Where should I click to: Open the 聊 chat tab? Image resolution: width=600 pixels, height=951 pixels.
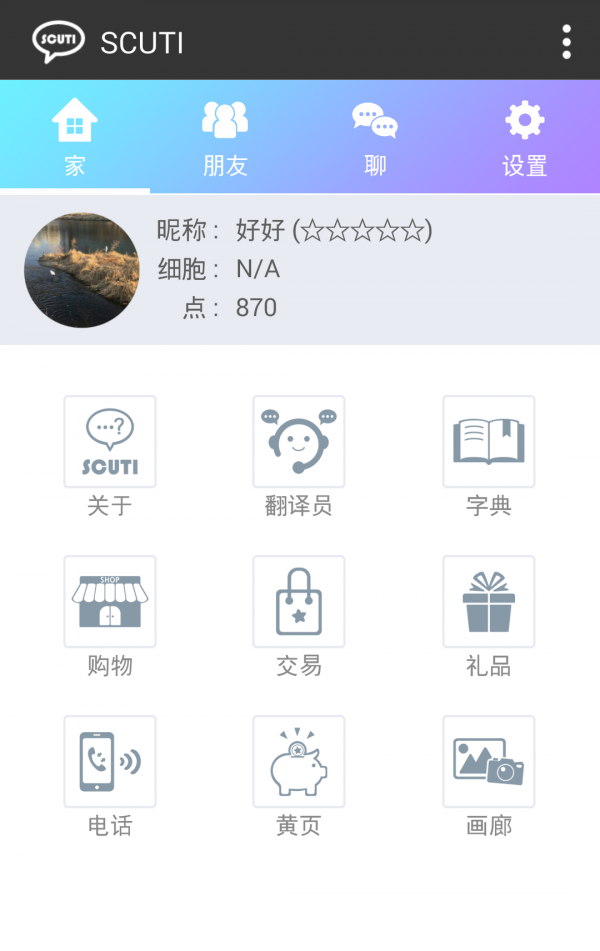coord(375,138)
